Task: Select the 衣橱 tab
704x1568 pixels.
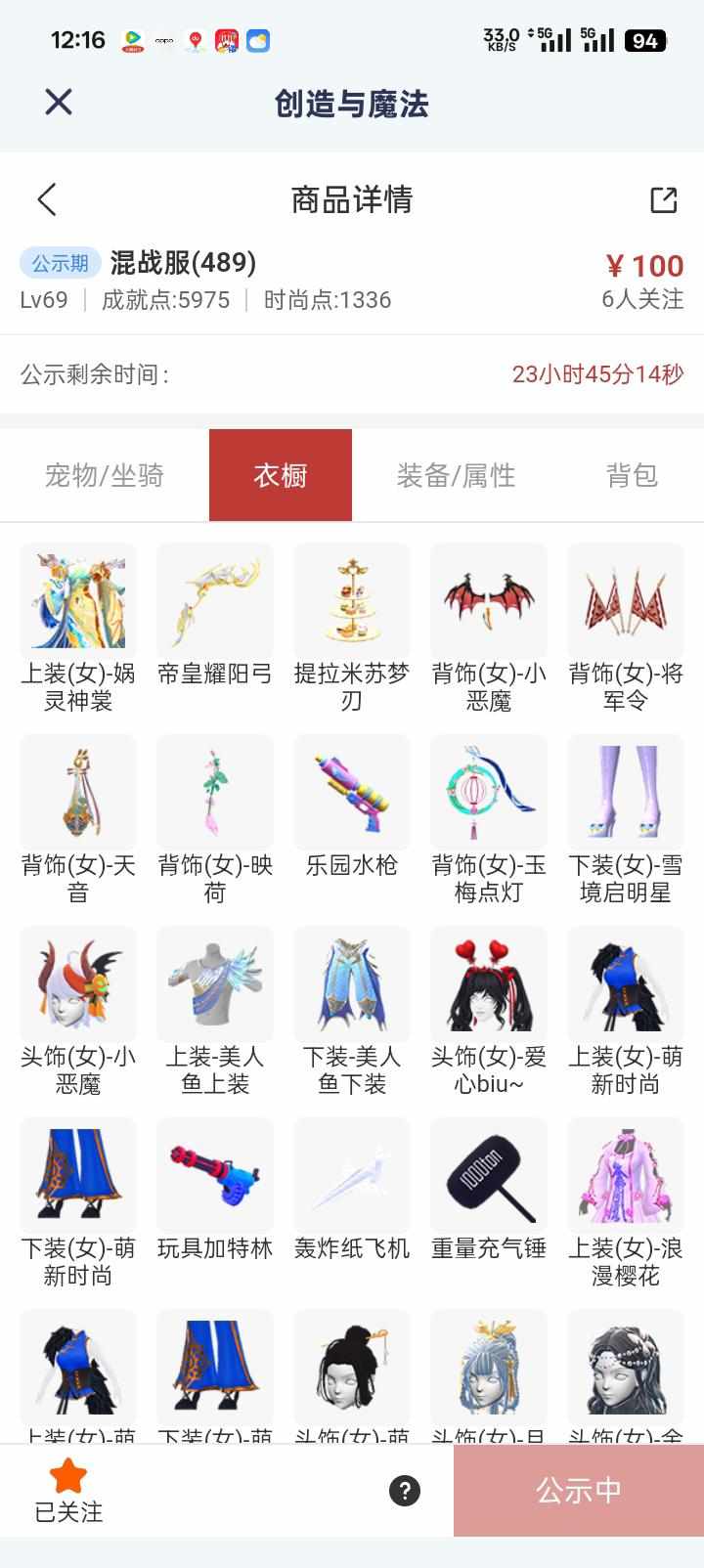Action: (x=281, y=475)
